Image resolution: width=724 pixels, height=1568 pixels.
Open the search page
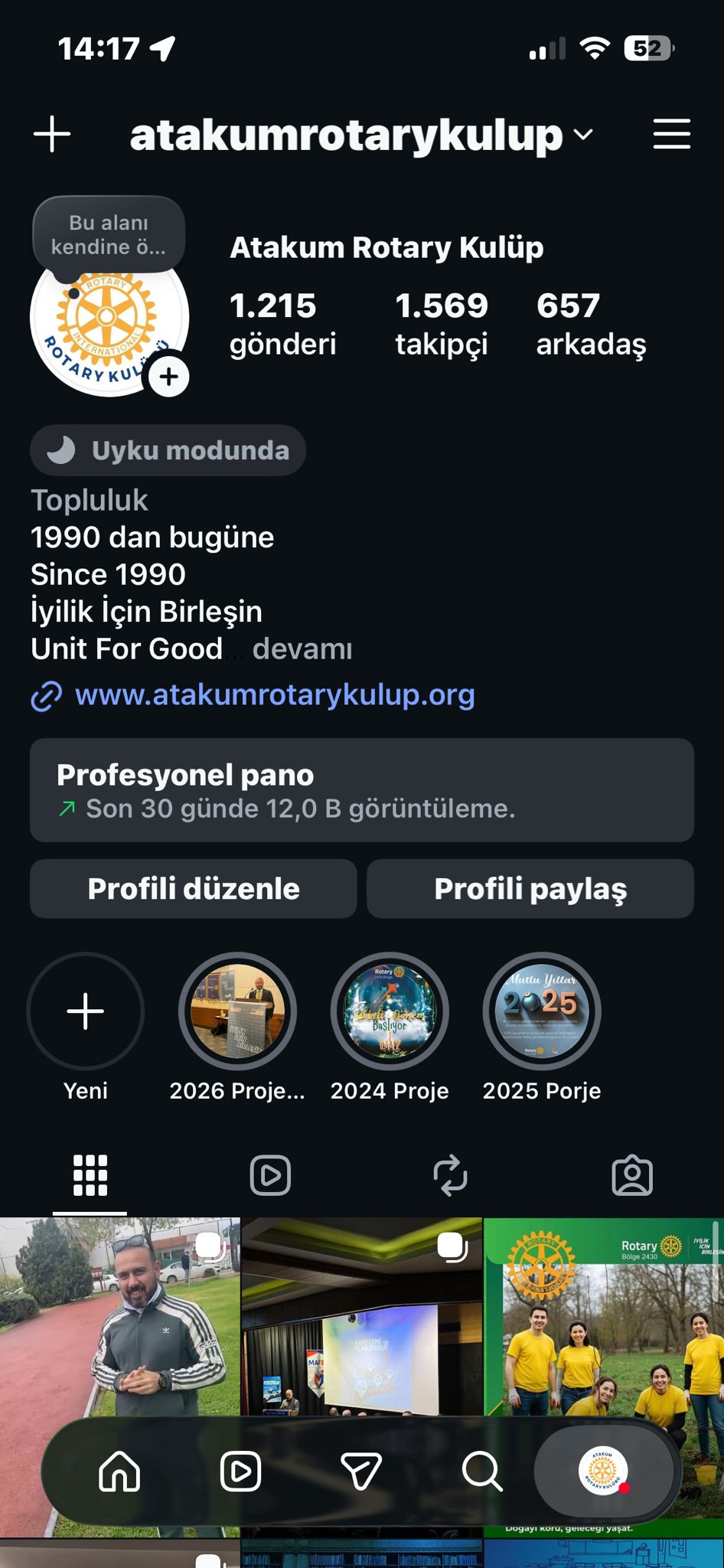482,1471
